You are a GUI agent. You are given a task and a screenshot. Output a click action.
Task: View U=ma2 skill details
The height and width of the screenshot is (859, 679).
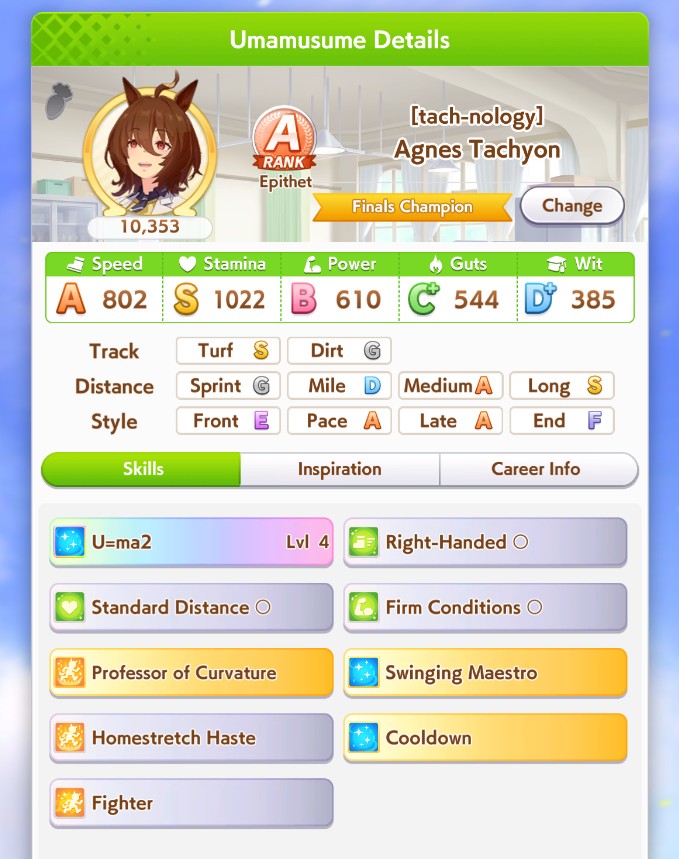pos(191,542)
